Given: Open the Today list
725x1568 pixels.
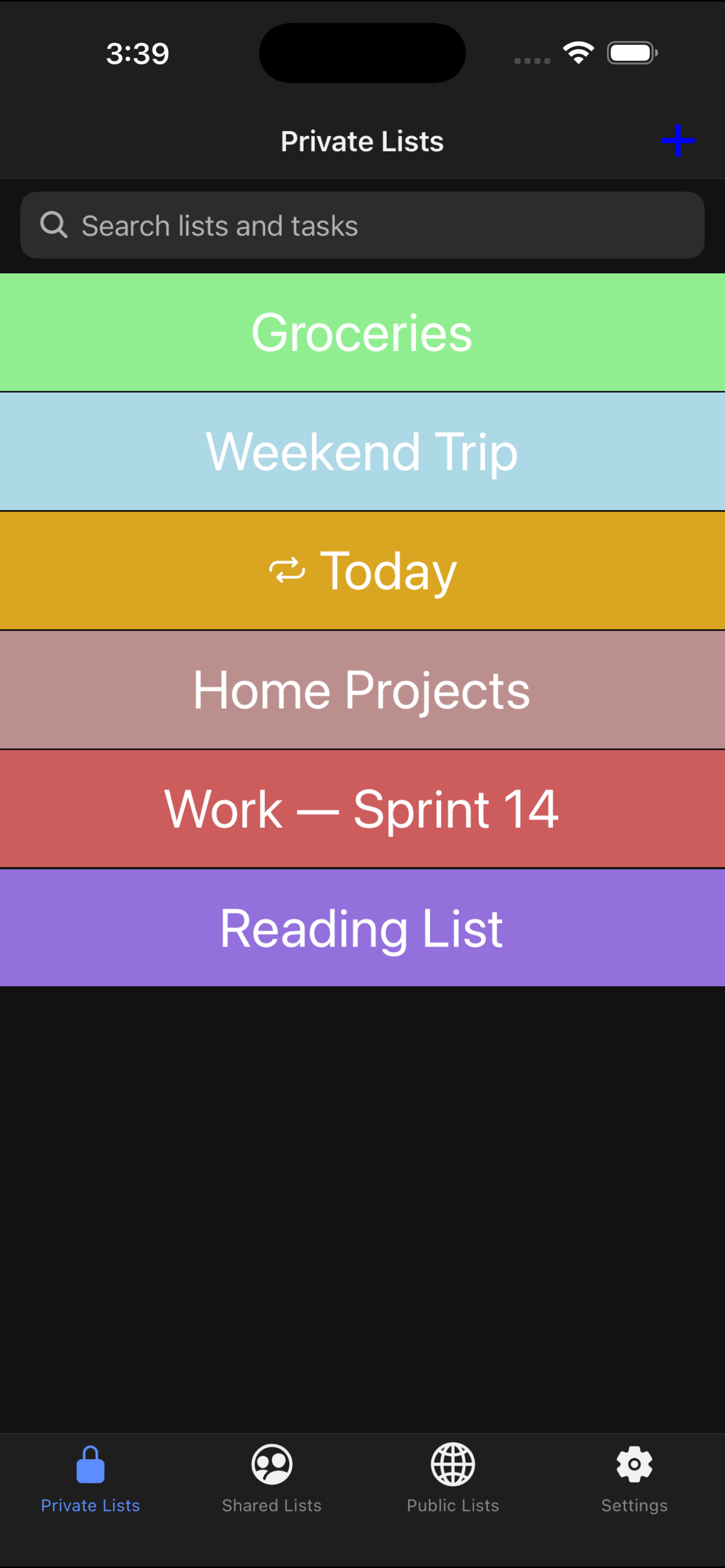Looking at the screenshot, I should 362,571.
